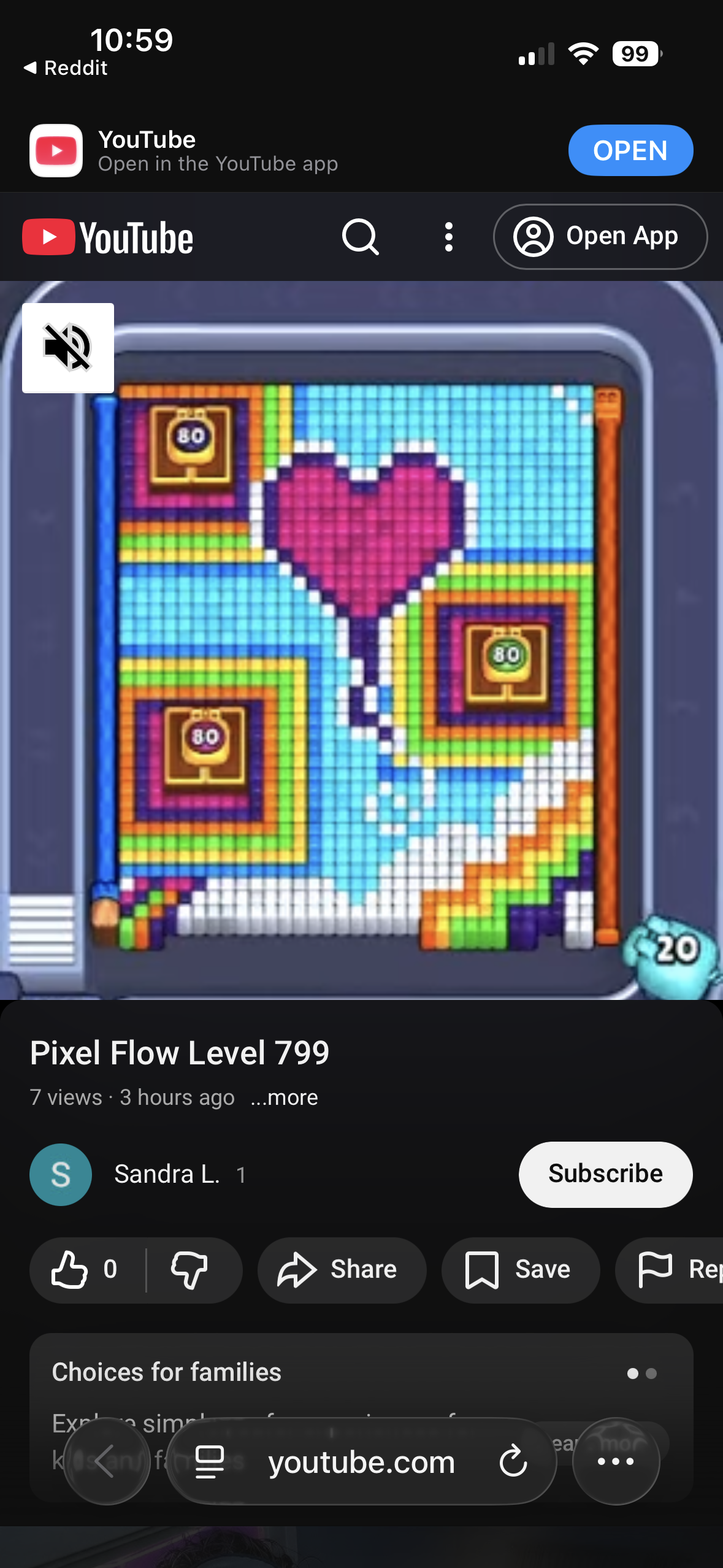Subscribe to Sandra L.'s channel
This screenshot has height=1568, width=723.
605,1174
